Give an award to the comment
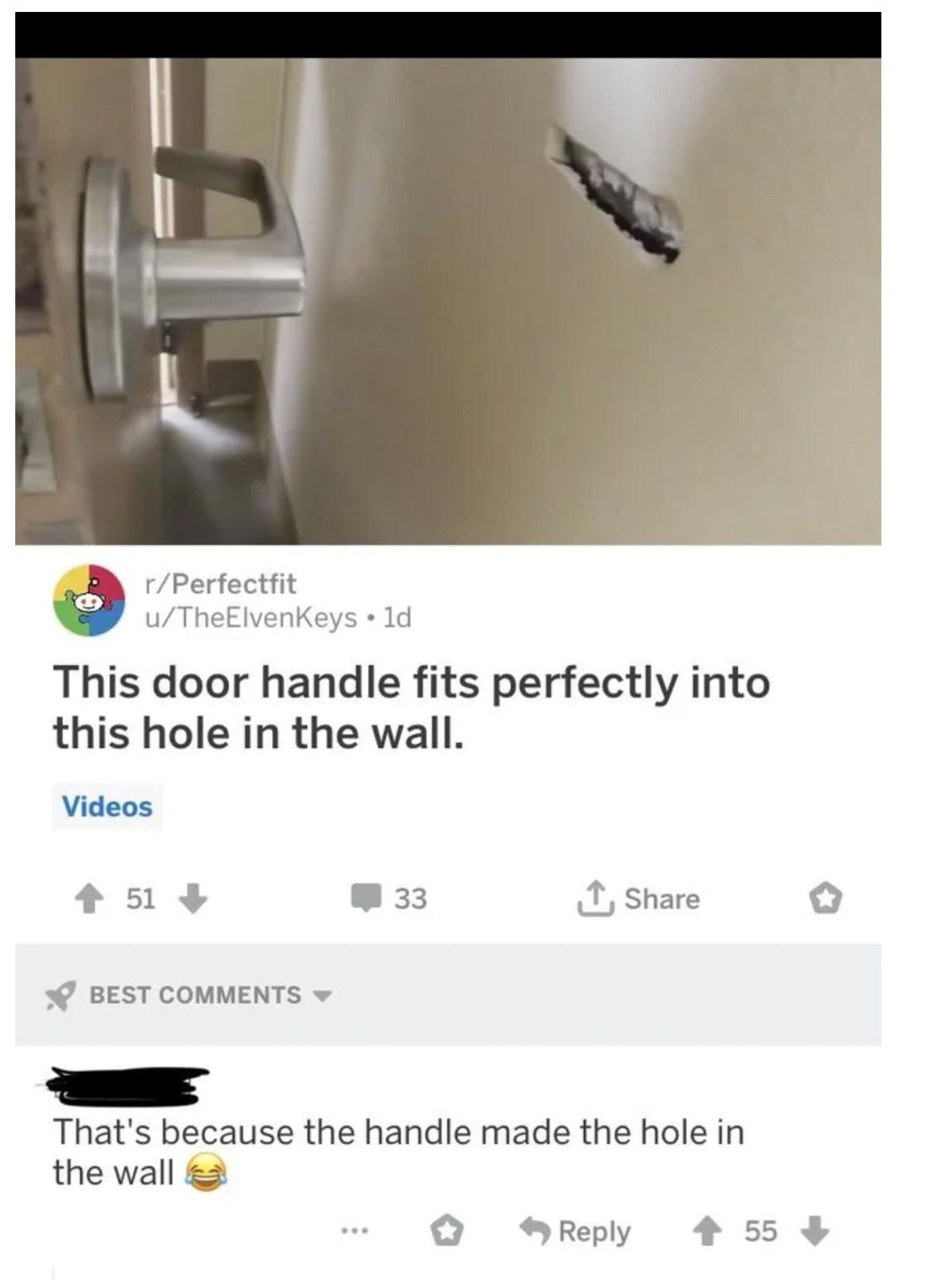The image size is (952, 1280). click(447, 1231)
